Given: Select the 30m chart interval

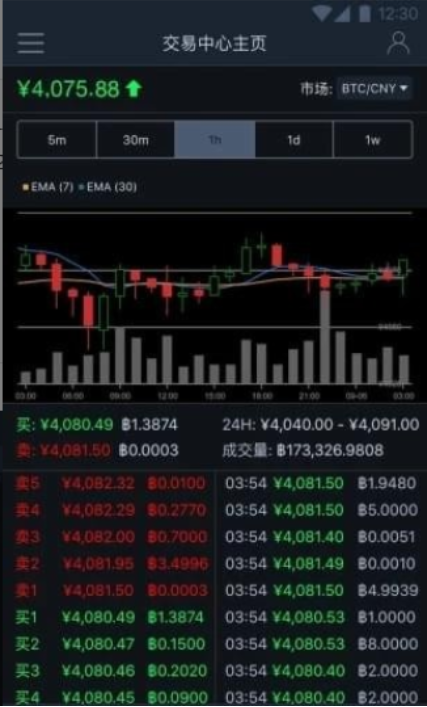Looking at the screenshot, I should [136, 140].
